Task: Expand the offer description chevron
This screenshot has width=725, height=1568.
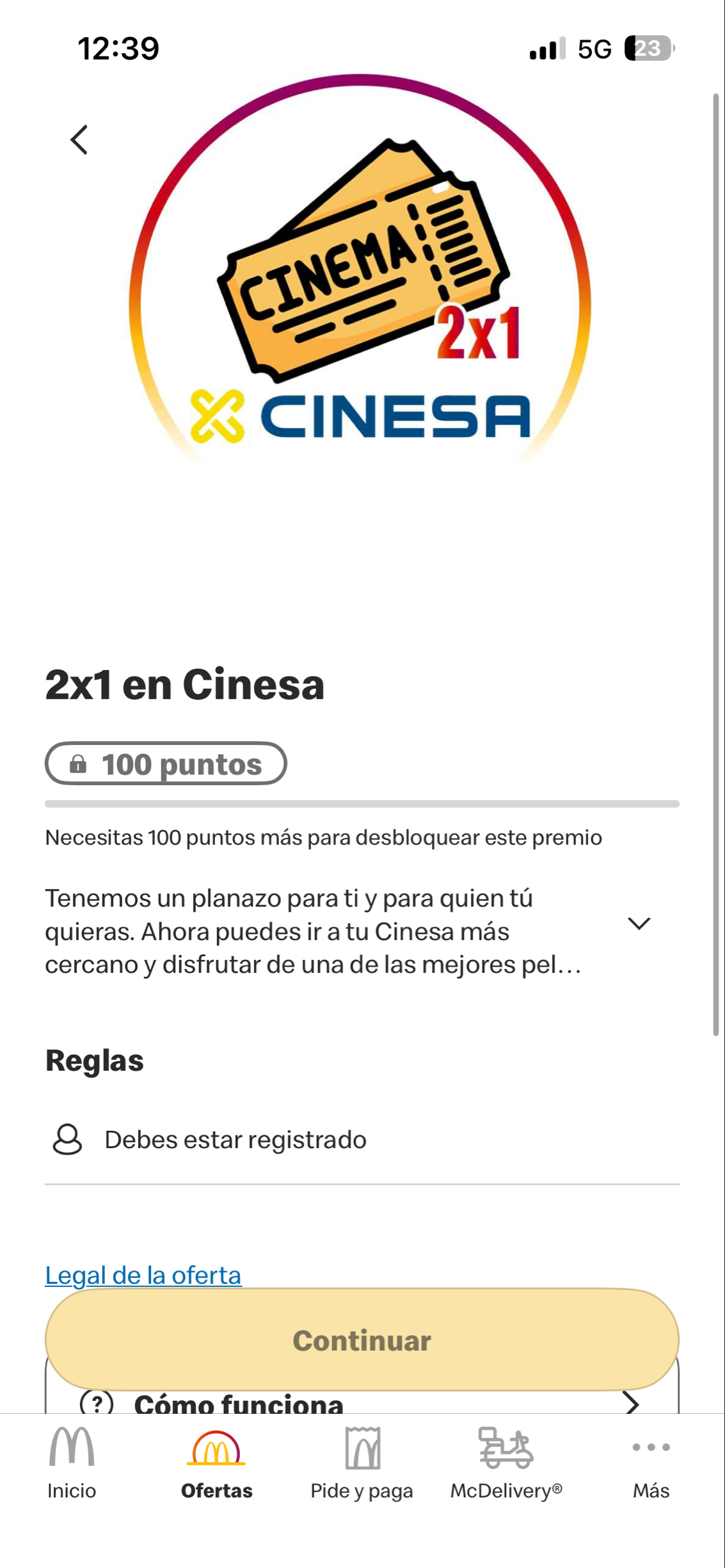Action: (639, 923)
